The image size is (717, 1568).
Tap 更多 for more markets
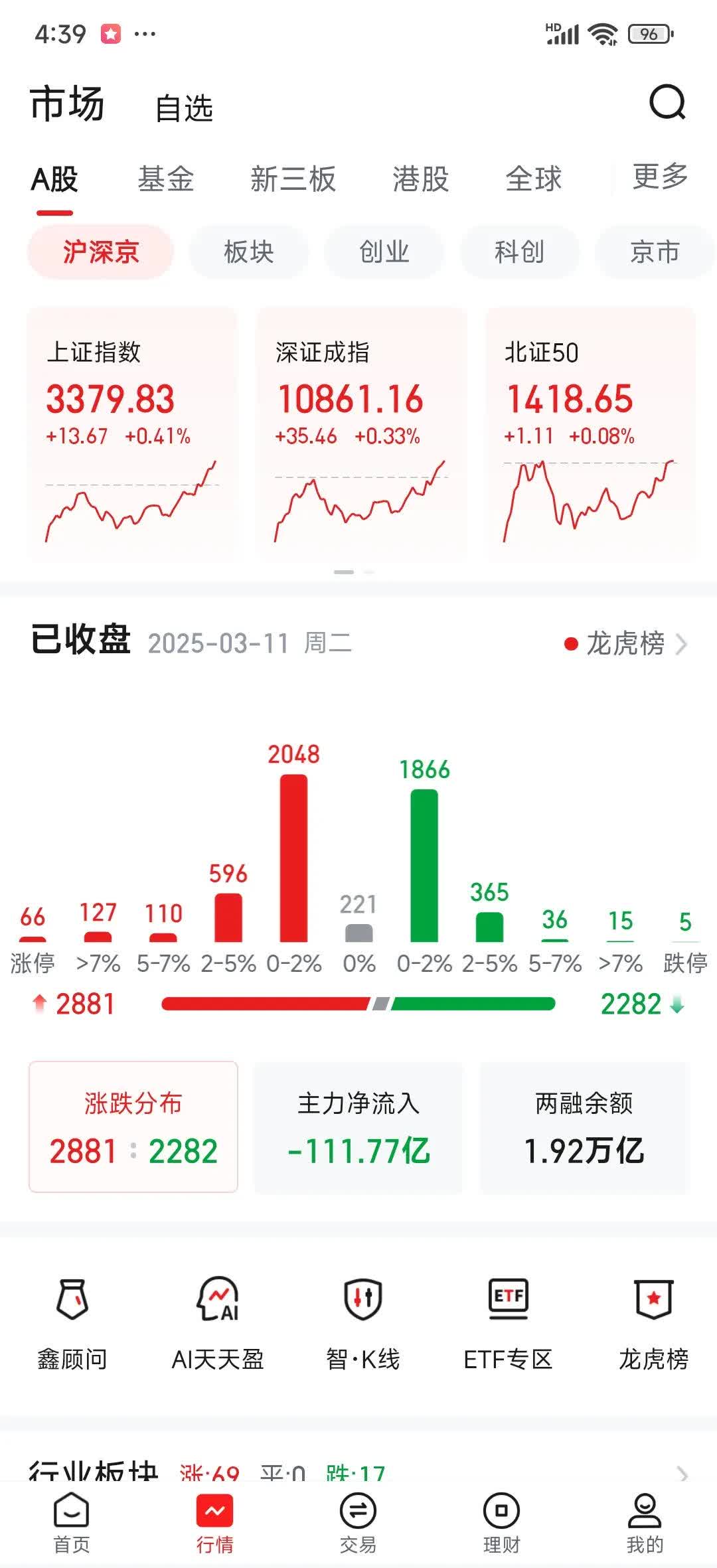pyautogui.click(x=659, y=177)
